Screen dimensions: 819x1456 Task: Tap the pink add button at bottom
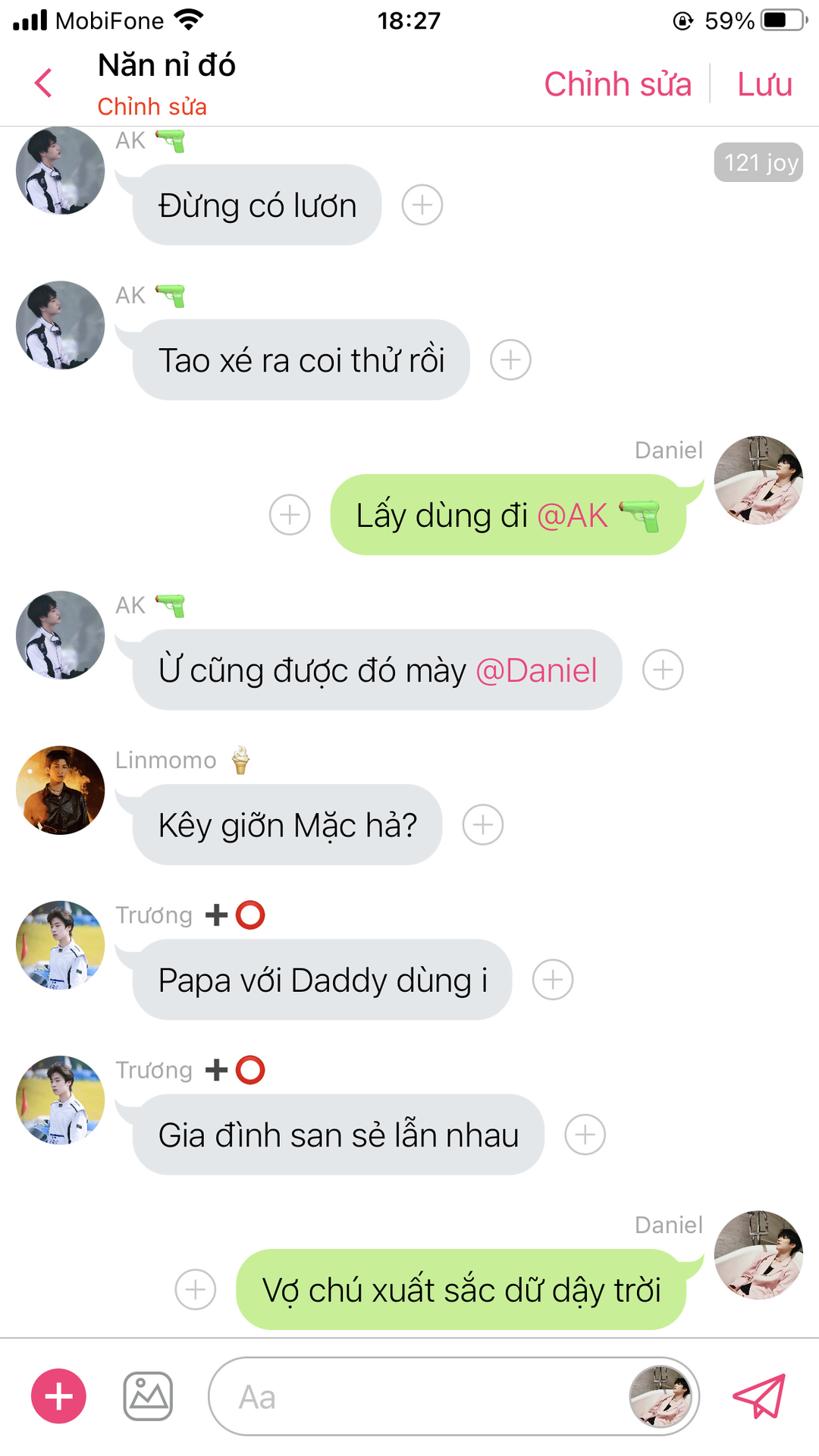coord(58,1396)
